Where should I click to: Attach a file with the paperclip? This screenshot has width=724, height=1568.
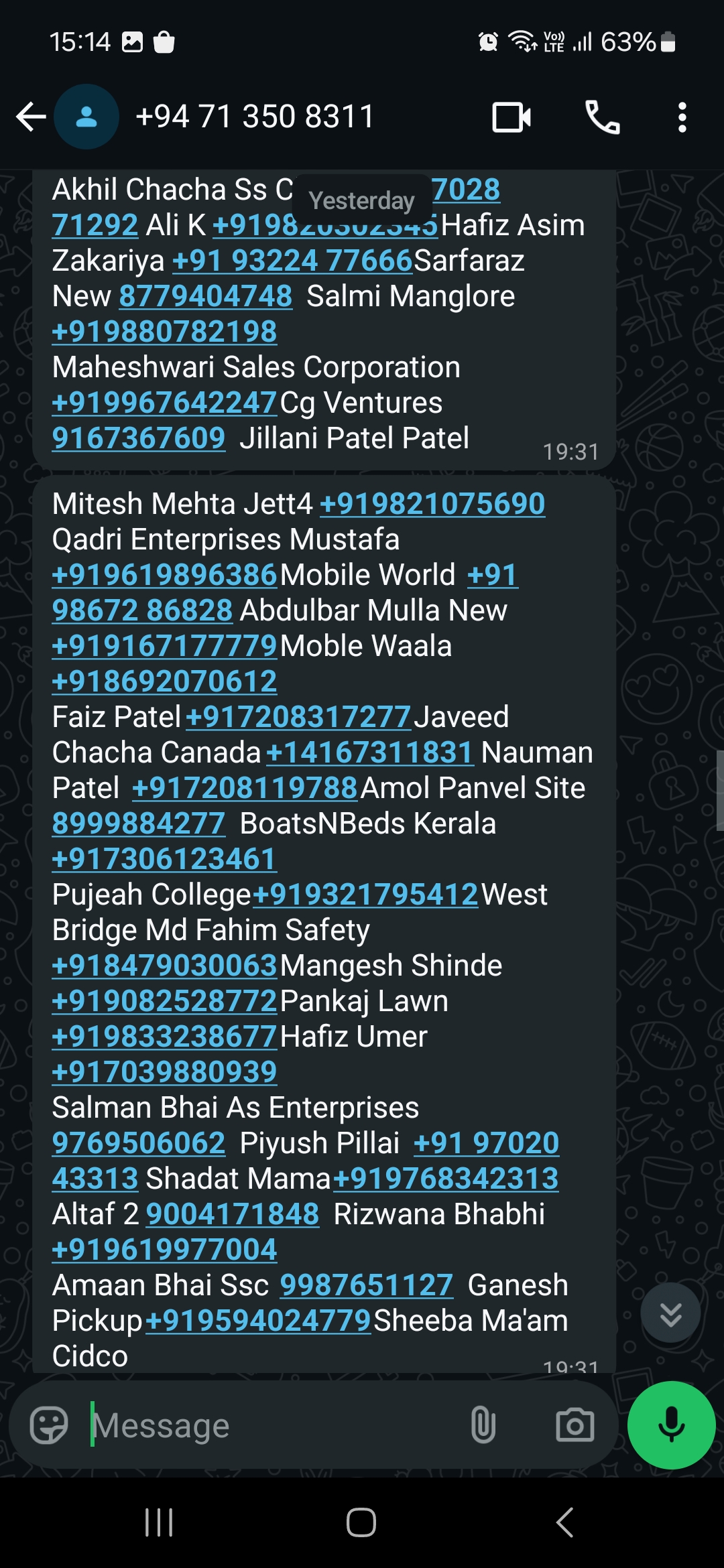click(483, 1425)
